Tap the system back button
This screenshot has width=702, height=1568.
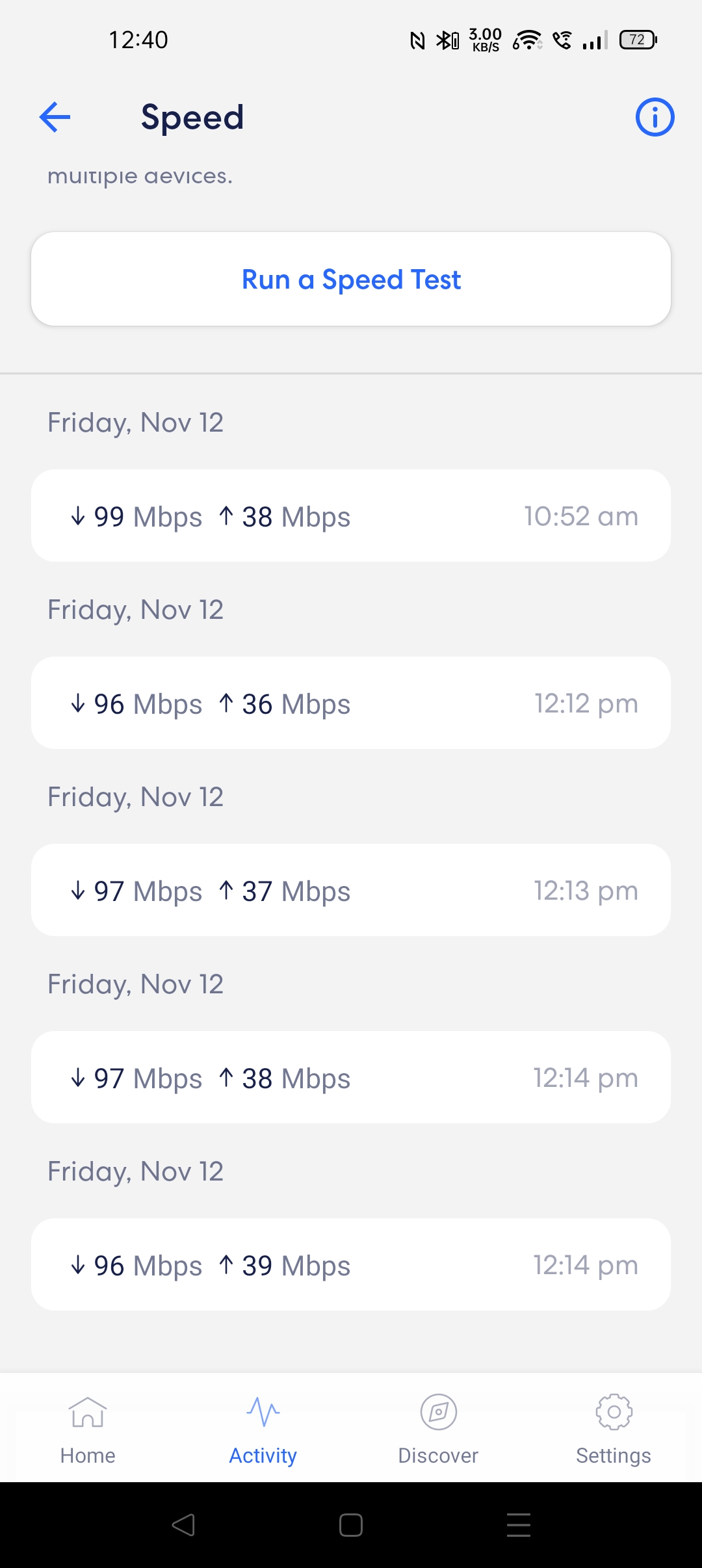click(183, 1524)
